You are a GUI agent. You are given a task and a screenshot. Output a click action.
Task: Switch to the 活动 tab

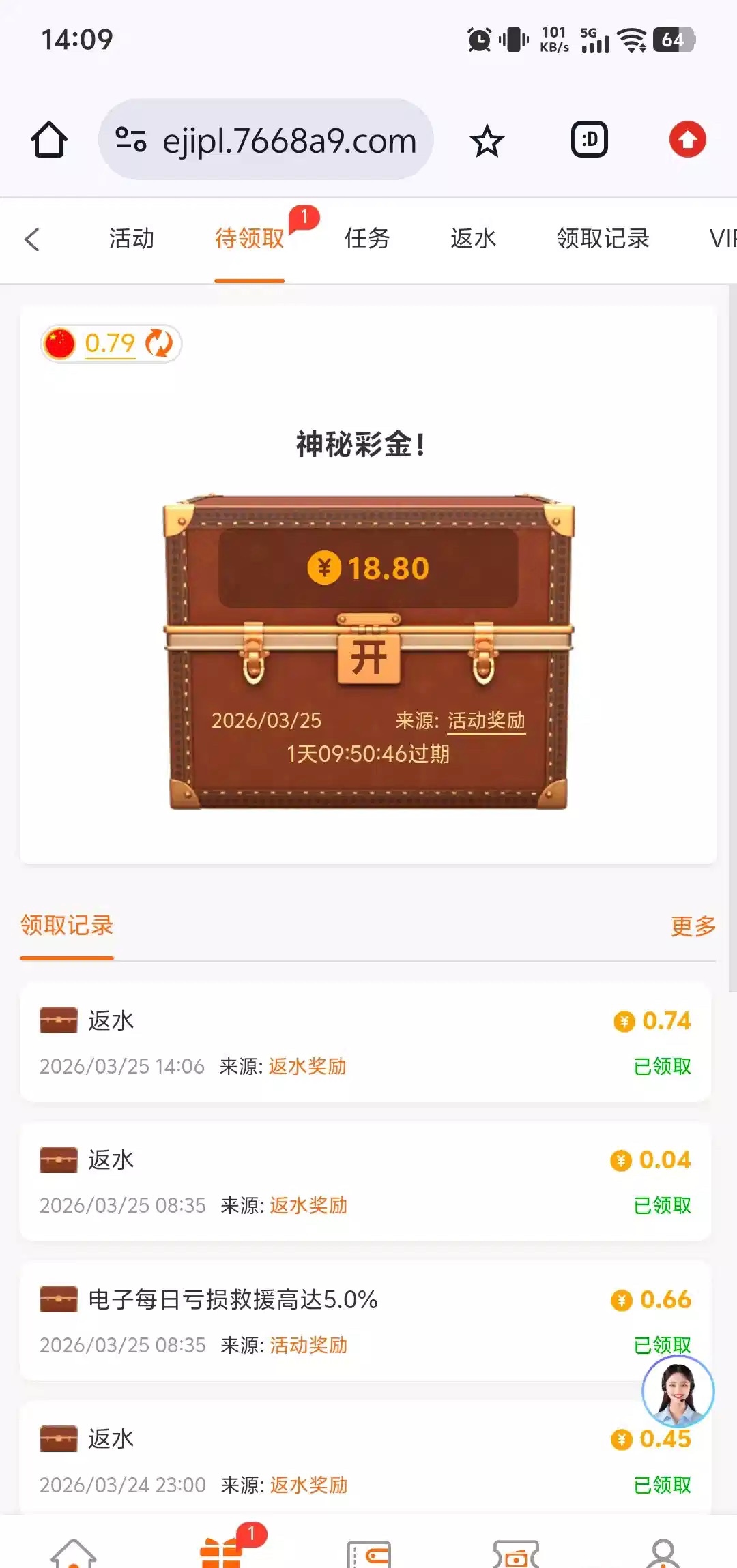132,239
